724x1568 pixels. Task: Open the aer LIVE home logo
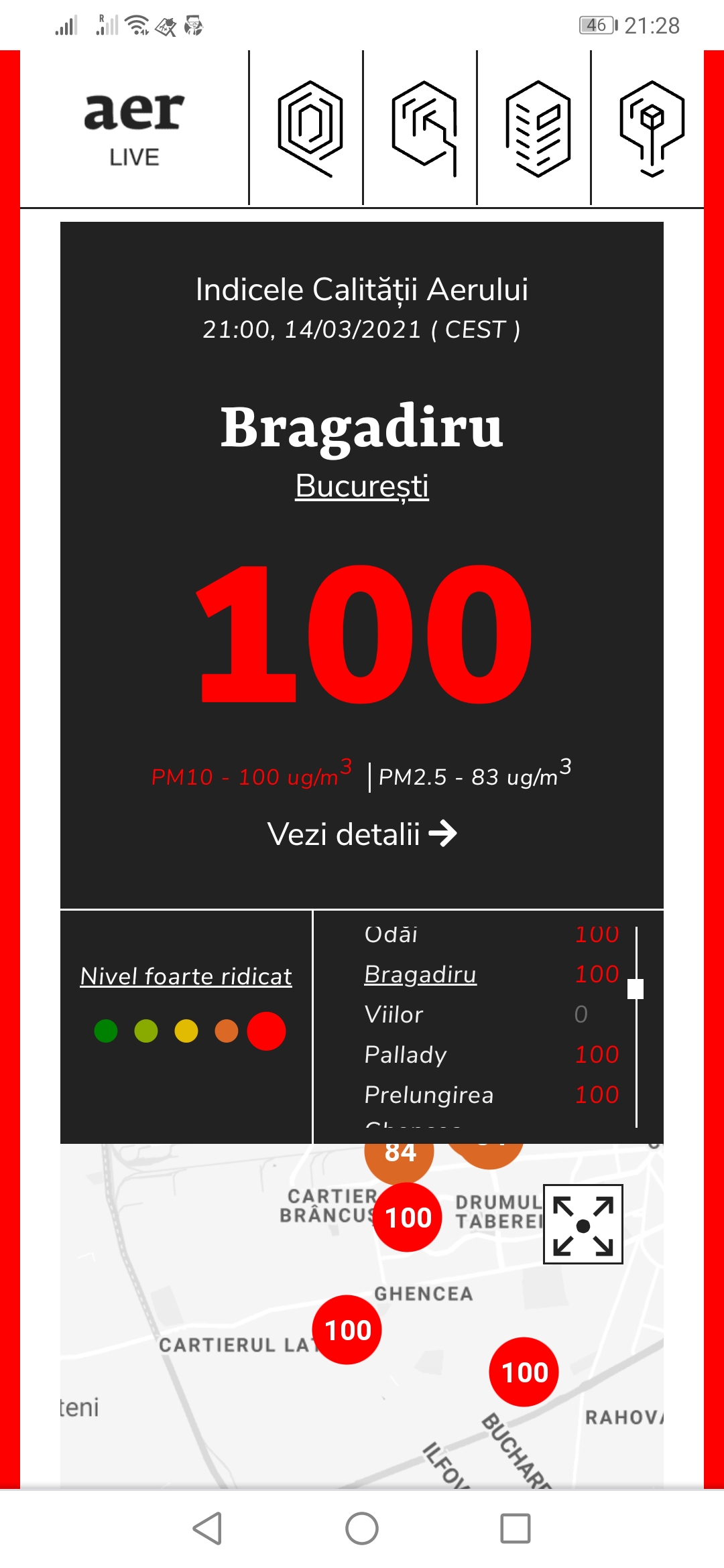pos(134,129)
